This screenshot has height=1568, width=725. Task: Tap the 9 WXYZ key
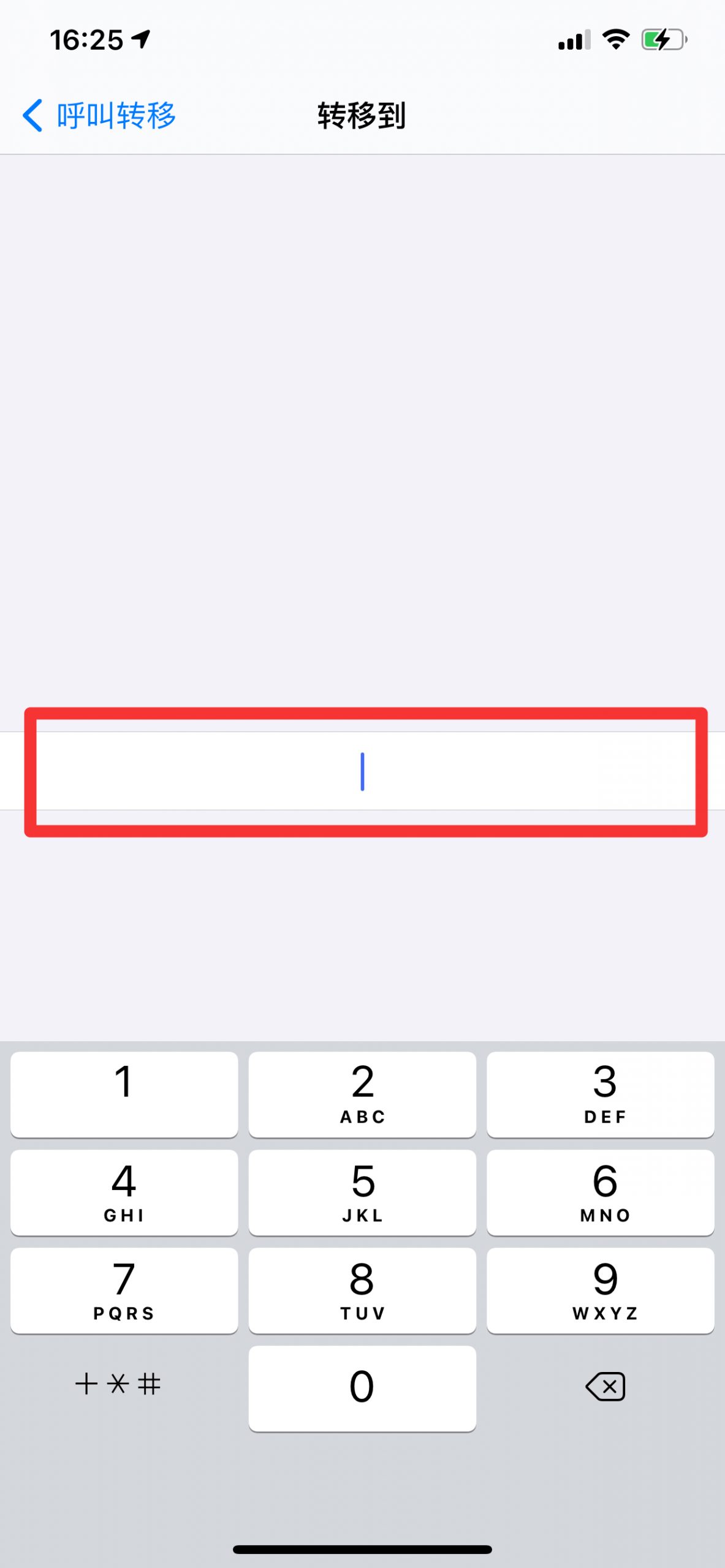click(601, 1291)
